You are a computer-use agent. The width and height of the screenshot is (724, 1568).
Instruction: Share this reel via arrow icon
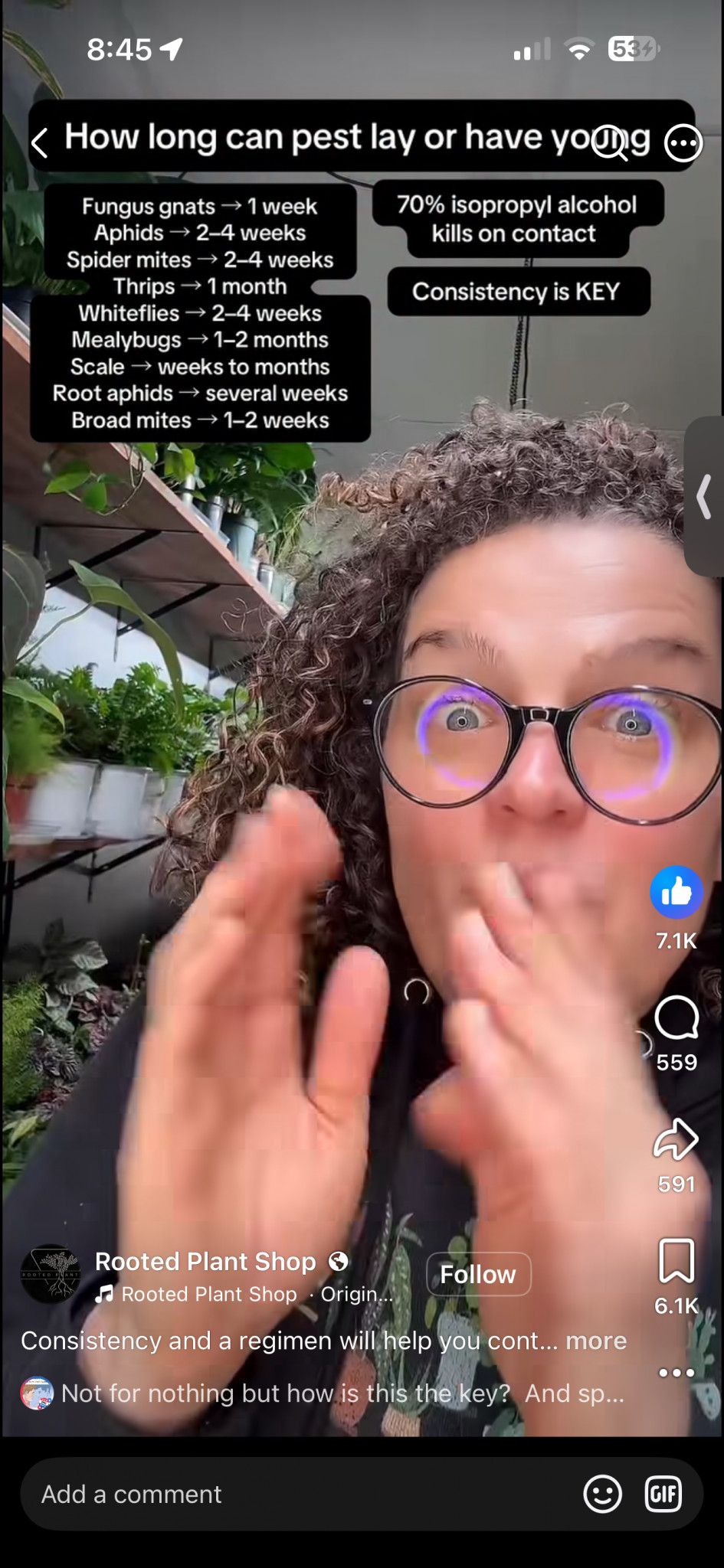[x=676, y=1140]
